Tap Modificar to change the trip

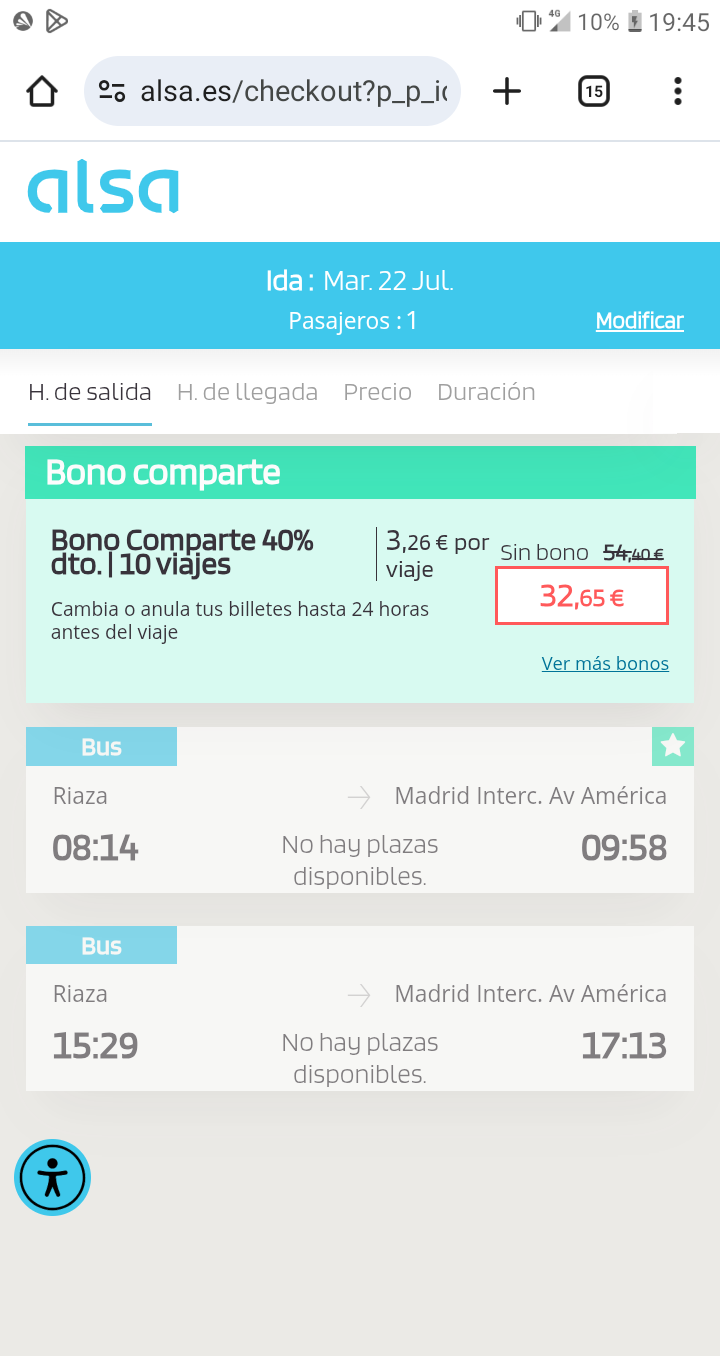pos(639,321)
